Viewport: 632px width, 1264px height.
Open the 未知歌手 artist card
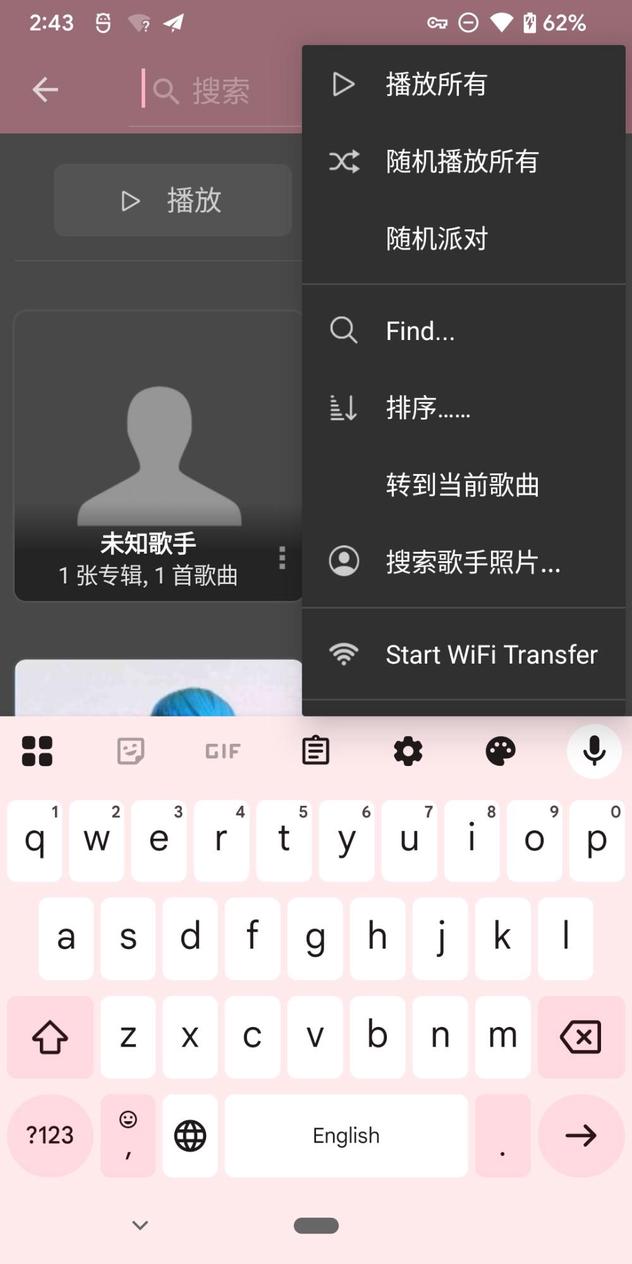(x=150, y=440)
